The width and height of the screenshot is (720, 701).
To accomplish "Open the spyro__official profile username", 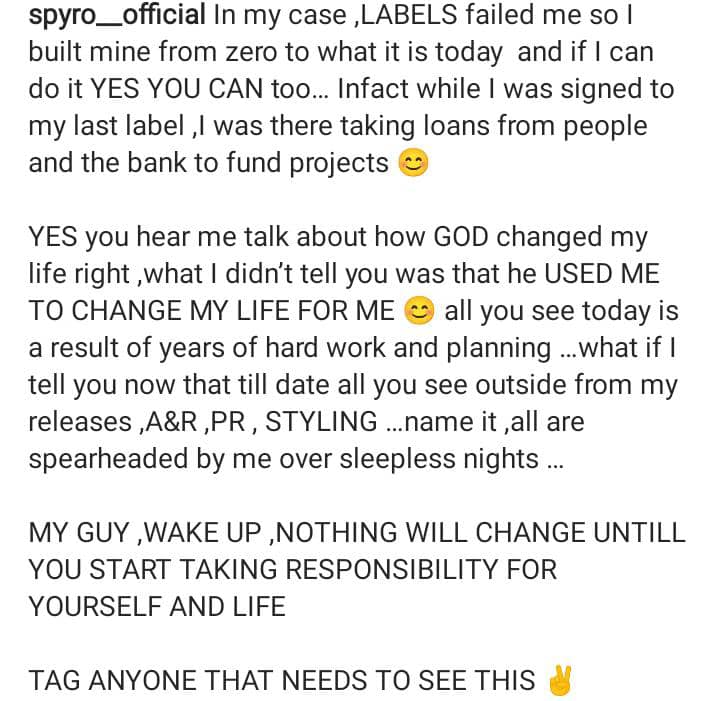I will click(117, 16).
